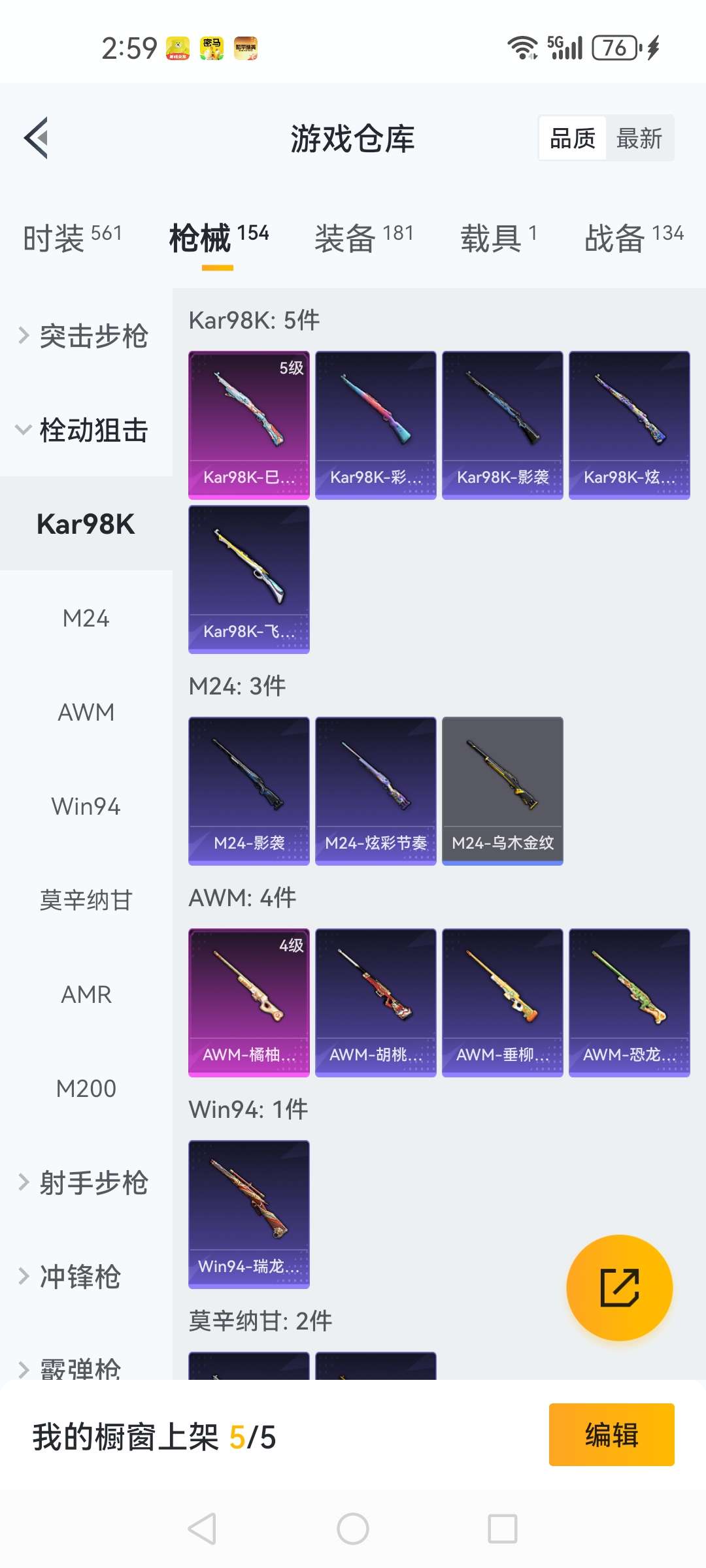Select AWM in the sidebar
The width and height of the screenshot is (706, 1568).
tap(86, 712)
